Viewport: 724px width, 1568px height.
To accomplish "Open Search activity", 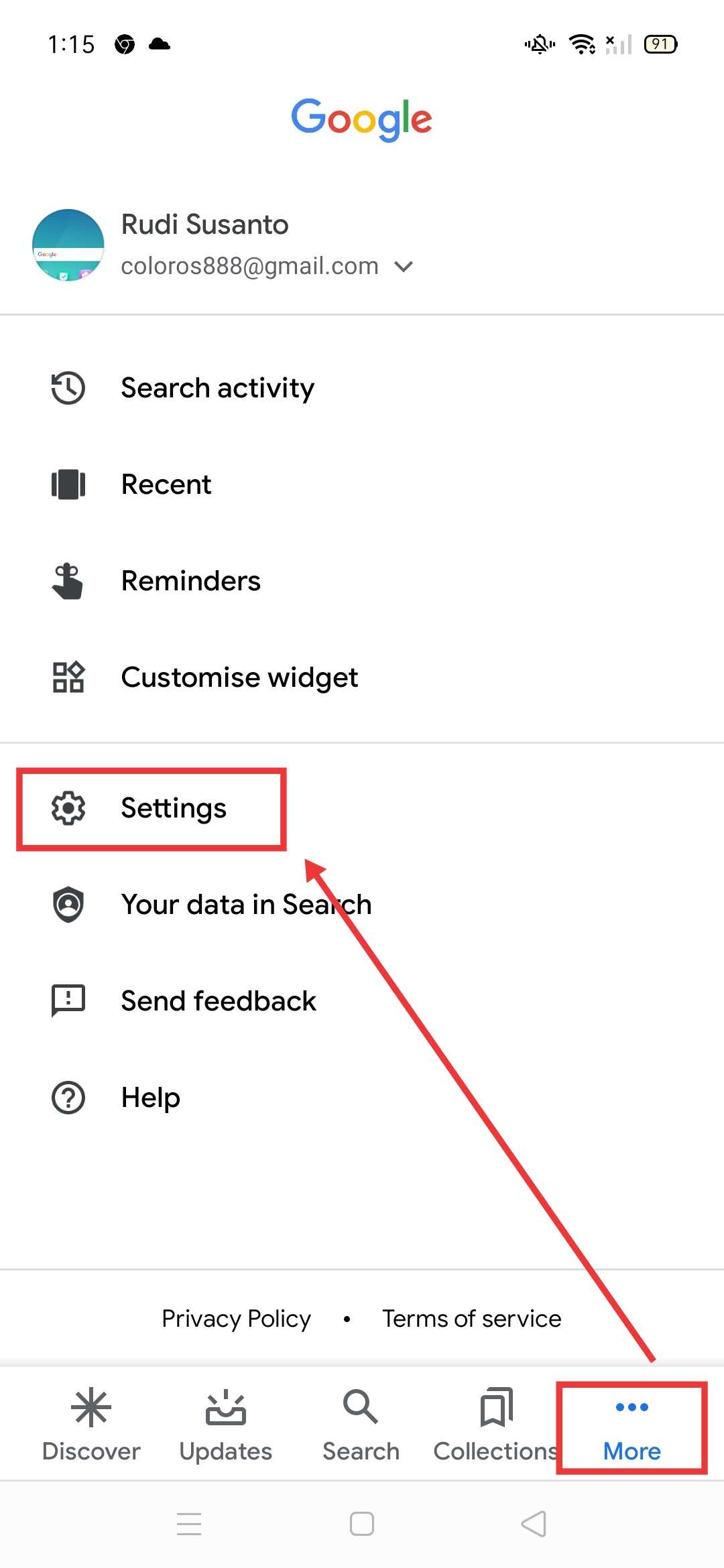I will point(217,388).
